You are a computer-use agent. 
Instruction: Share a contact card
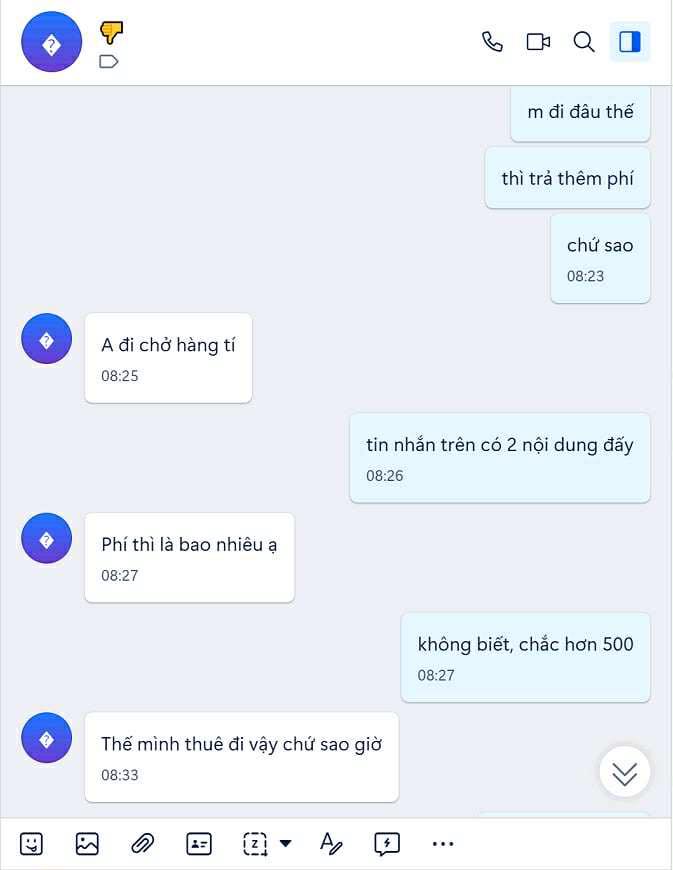point(199,844)
